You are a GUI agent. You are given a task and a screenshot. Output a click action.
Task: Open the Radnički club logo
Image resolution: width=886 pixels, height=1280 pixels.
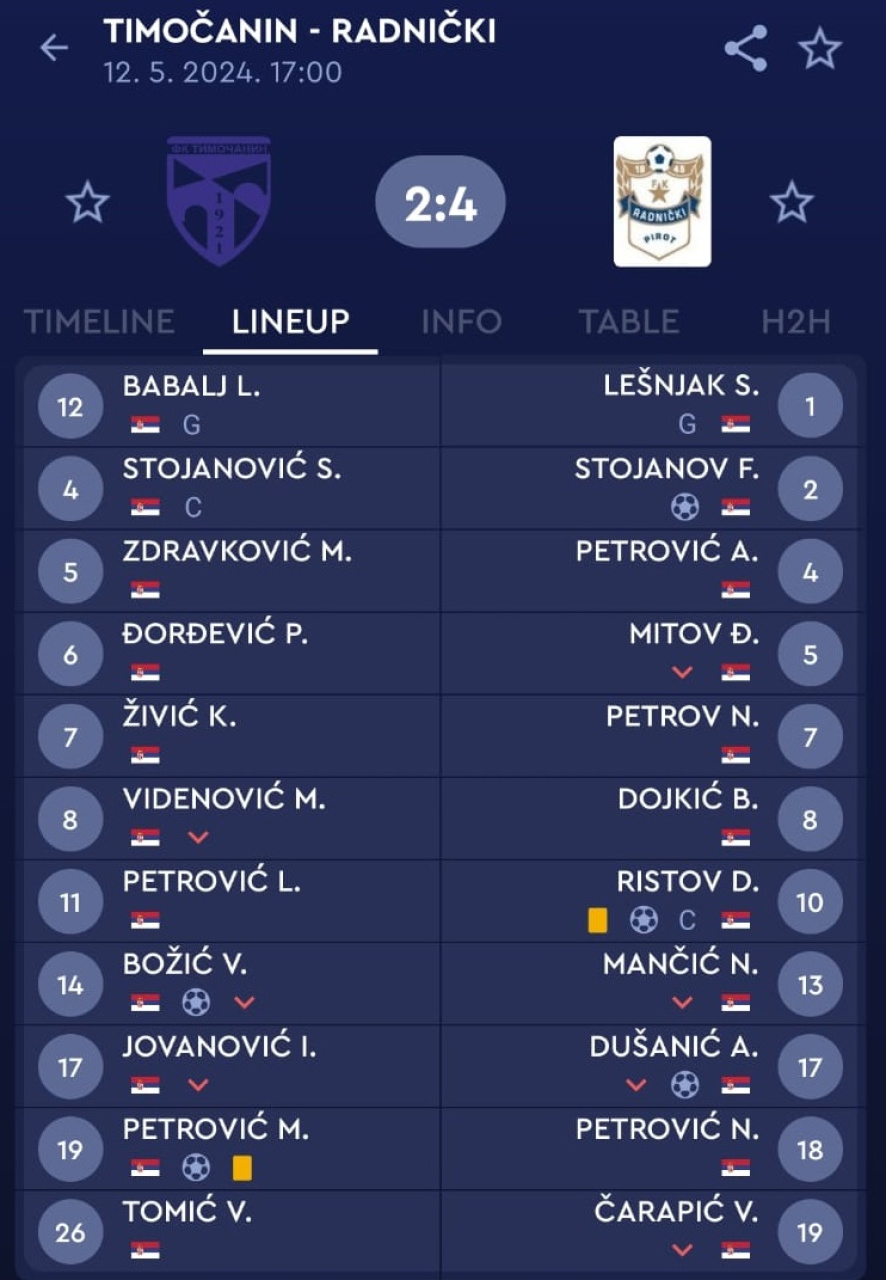coord(662,201)
